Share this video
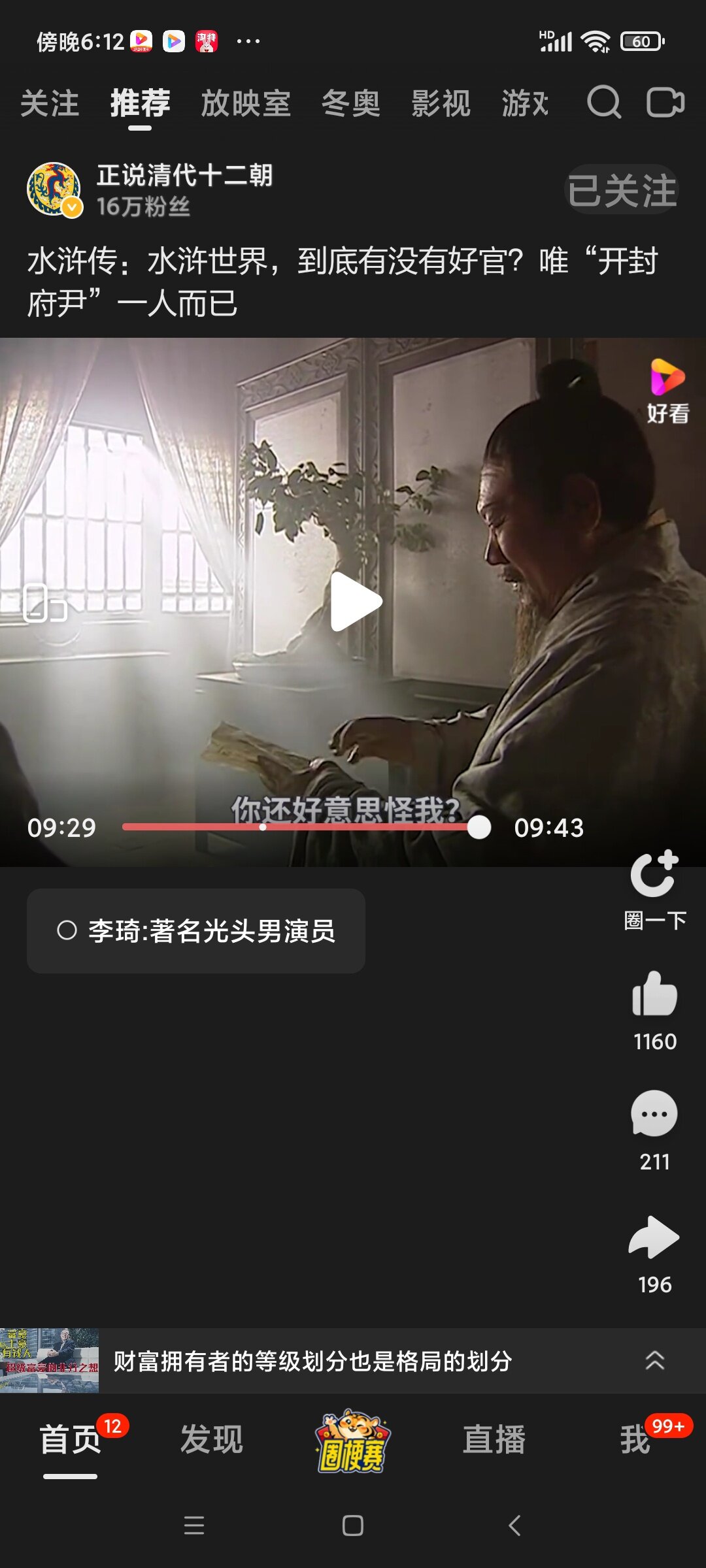Viewport: 706px width, 1568px height. [654, 1254]
